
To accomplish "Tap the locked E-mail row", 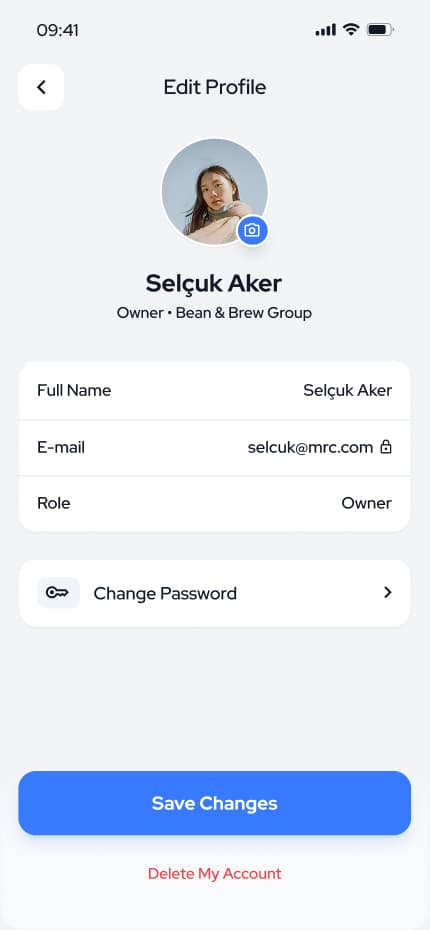I will tap(215, 448).
